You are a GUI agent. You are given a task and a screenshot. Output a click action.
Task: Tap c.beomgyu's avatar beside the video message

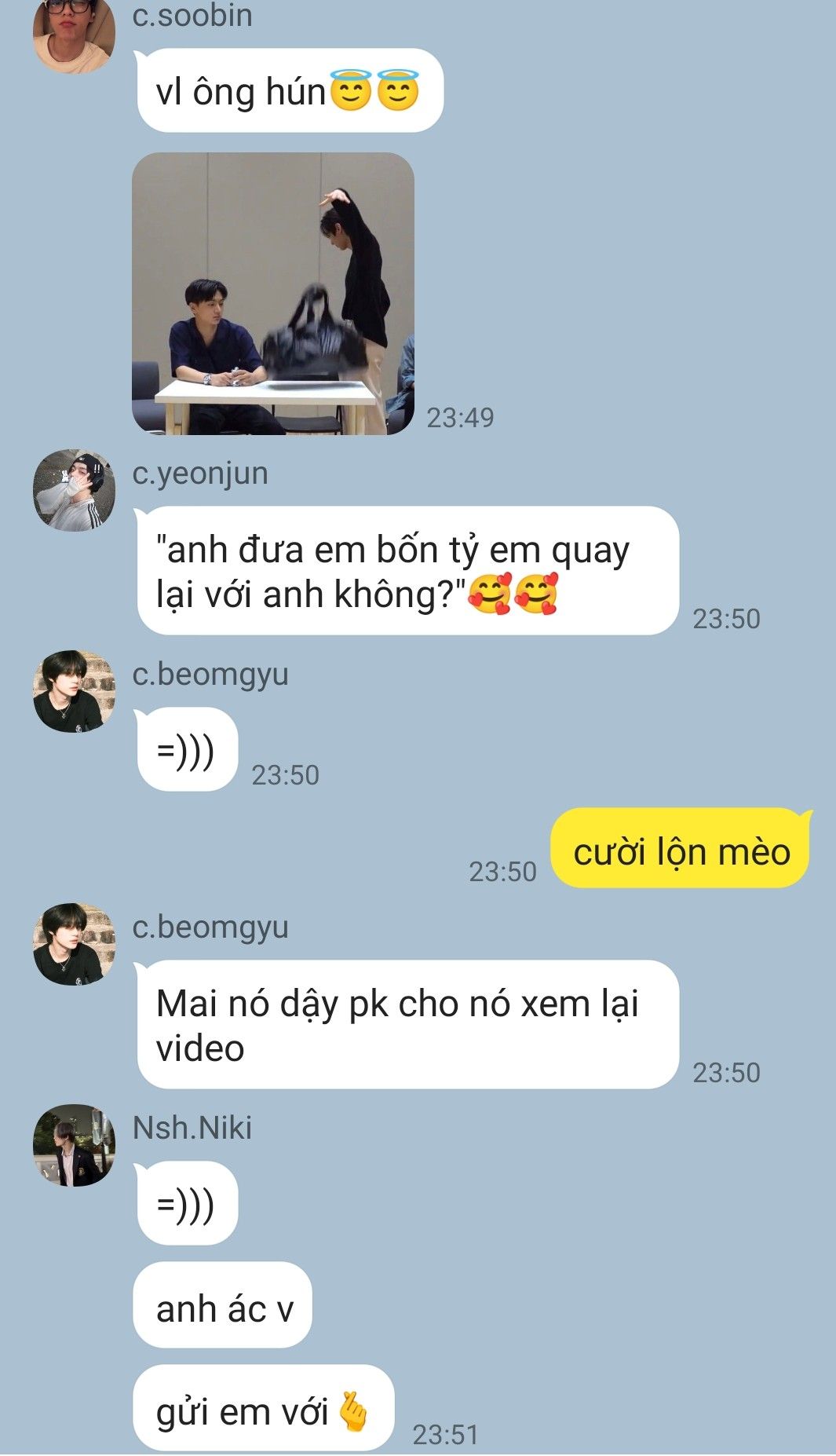coord(74,943)
